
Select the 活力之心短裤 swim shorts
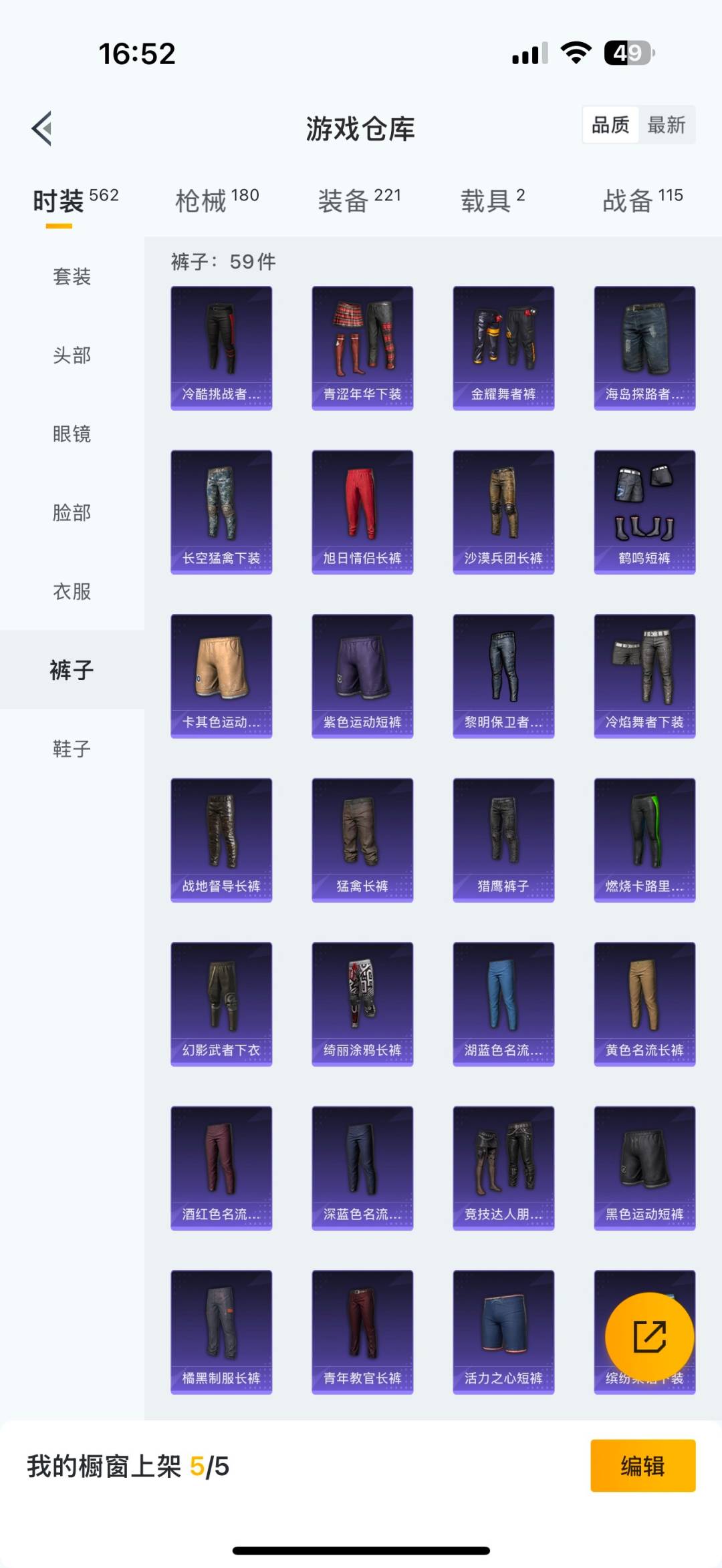503,1333
